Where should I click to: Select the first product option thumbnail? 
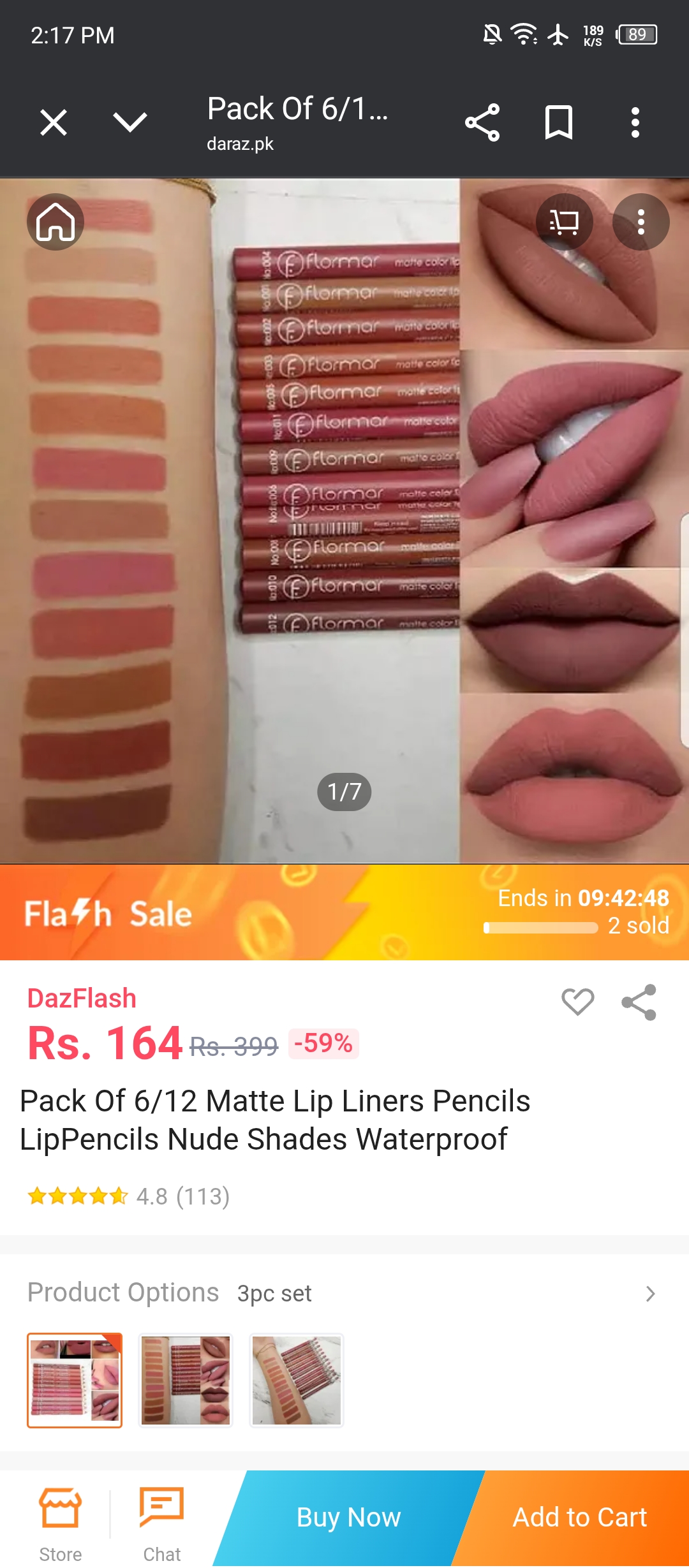click(x=75, y=1380)
